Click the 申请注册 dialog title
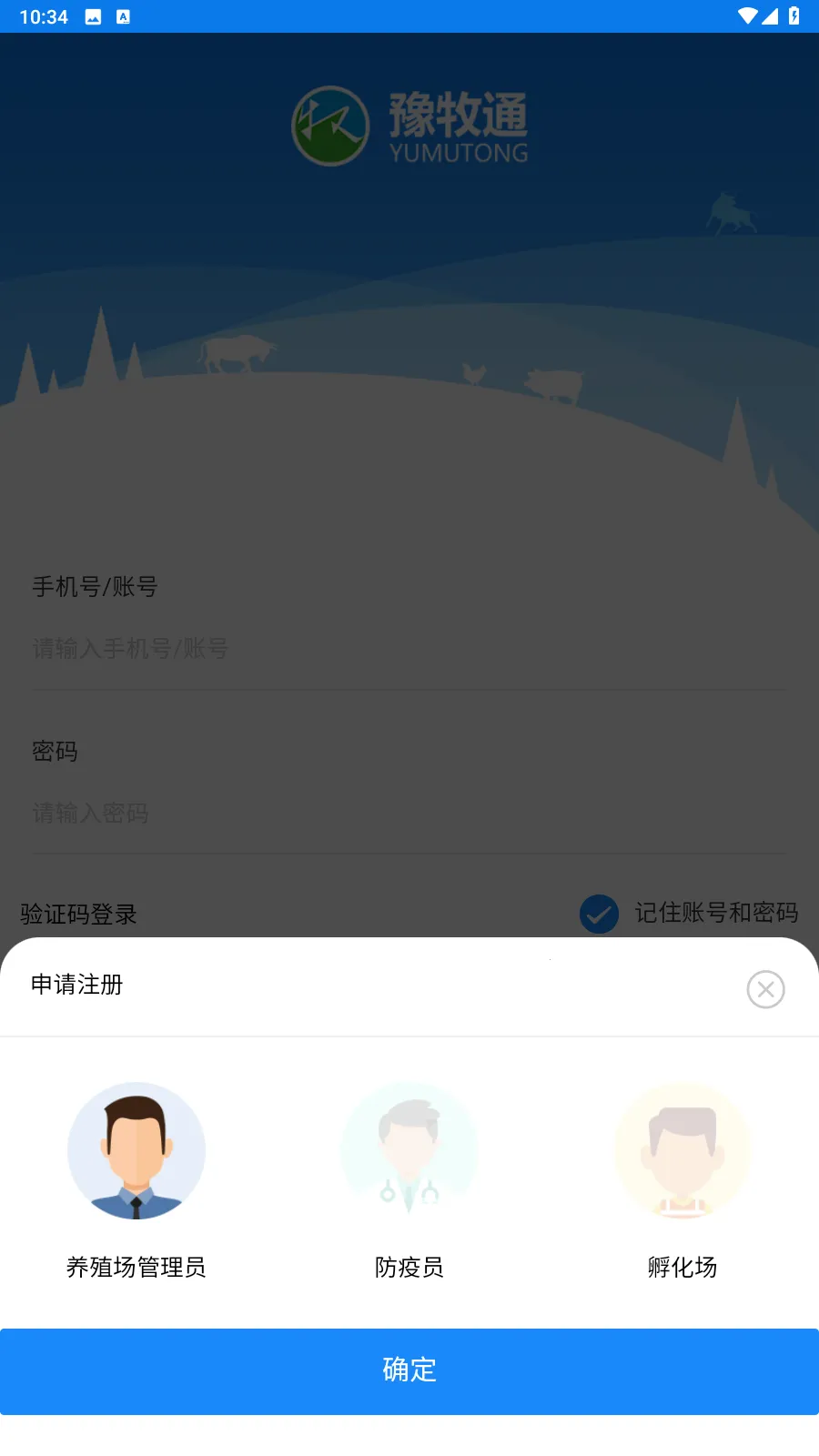This screenshot has width=819, height=1456. pos(77,985)
